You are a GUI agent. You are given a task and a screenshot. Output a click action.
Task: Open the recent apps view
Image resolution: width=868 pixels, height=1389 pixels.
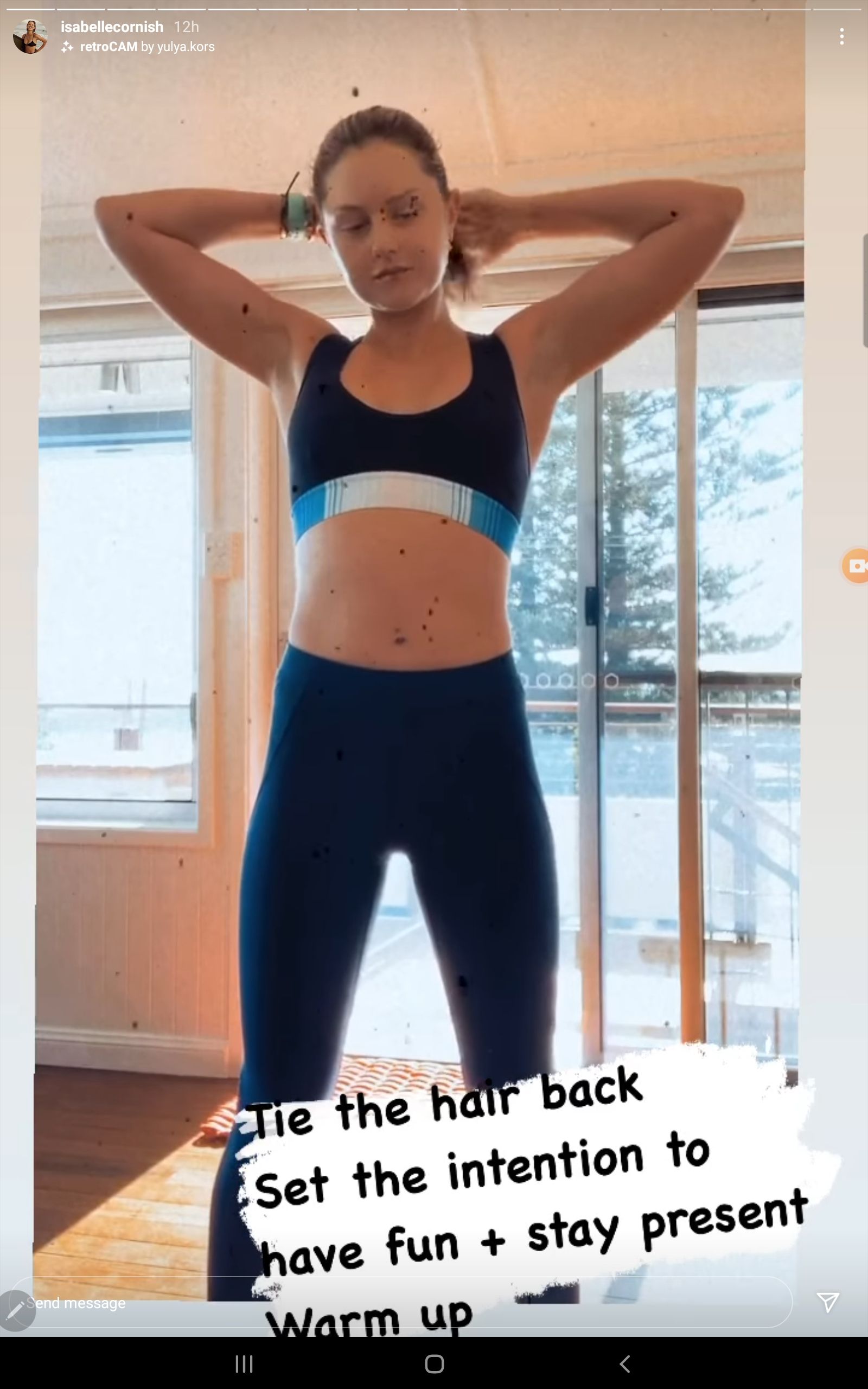(x=244, y=1363)
